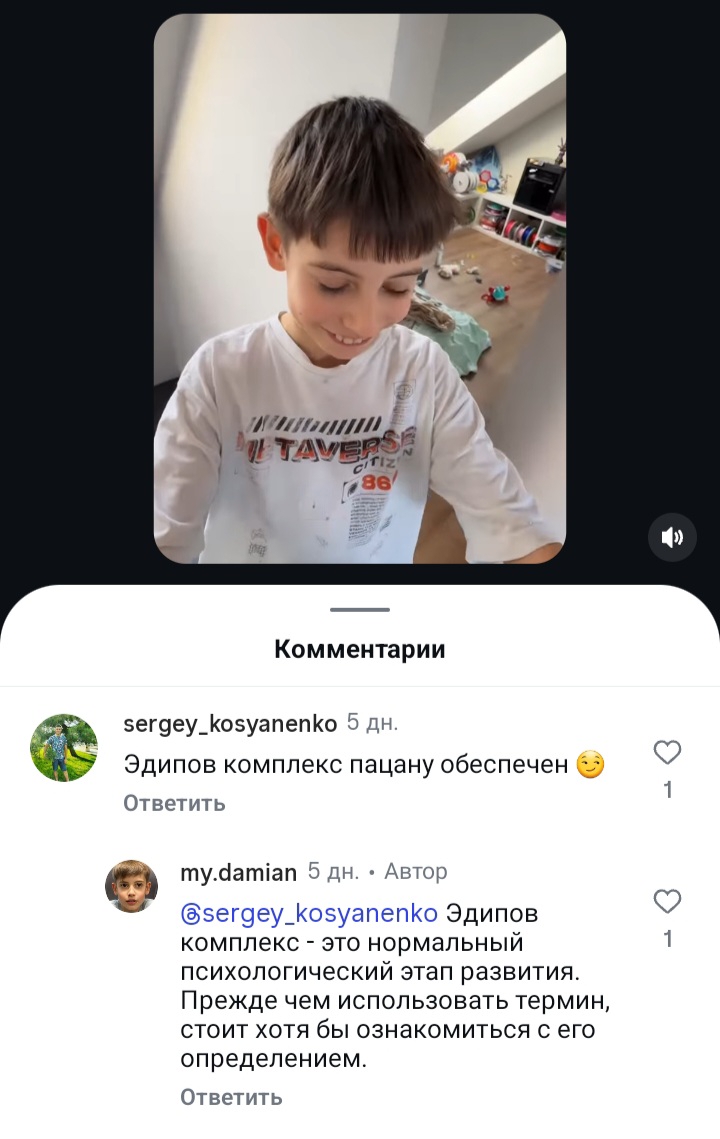Screen dimensions: 720x1139
Task: Mute the video sound
Action: [672, 537]
